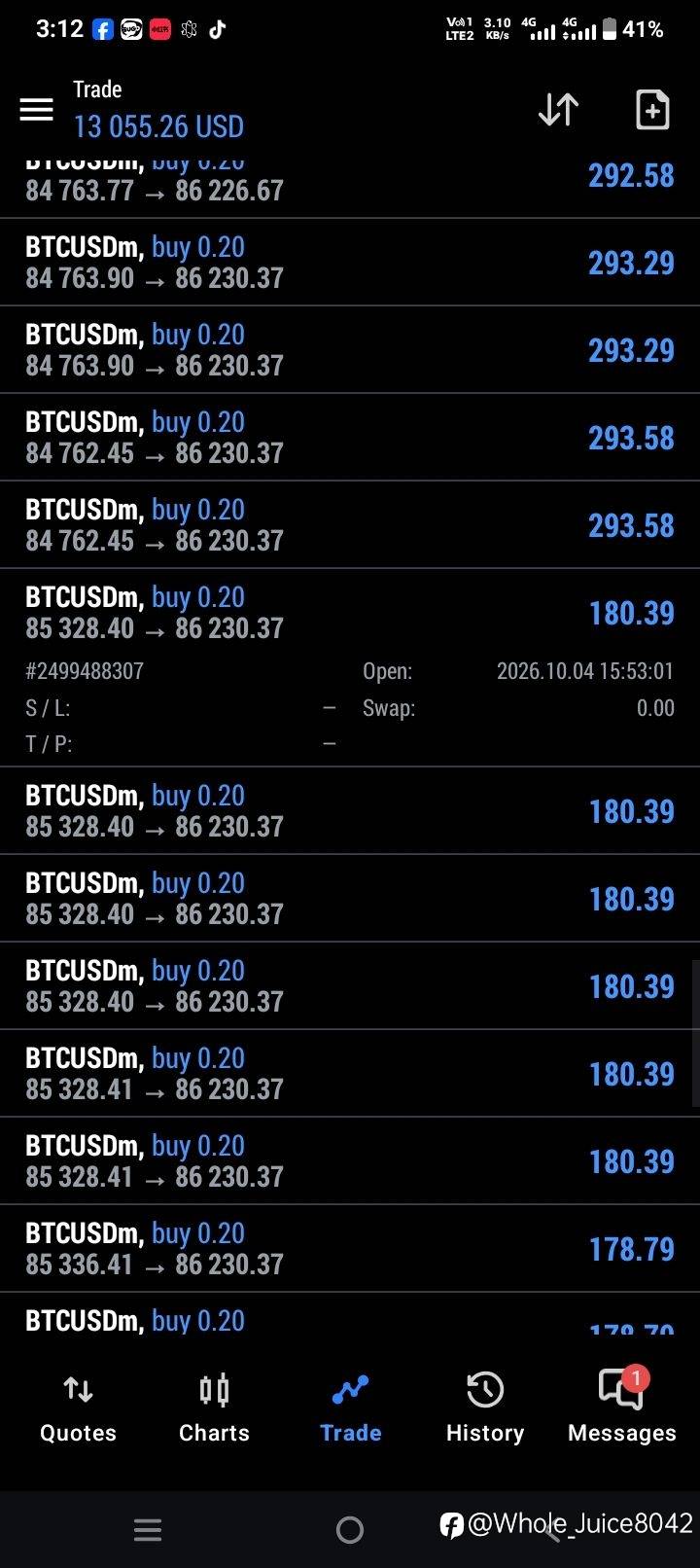Tap the system home button
700x1568 pixels.
(350, 1530)
